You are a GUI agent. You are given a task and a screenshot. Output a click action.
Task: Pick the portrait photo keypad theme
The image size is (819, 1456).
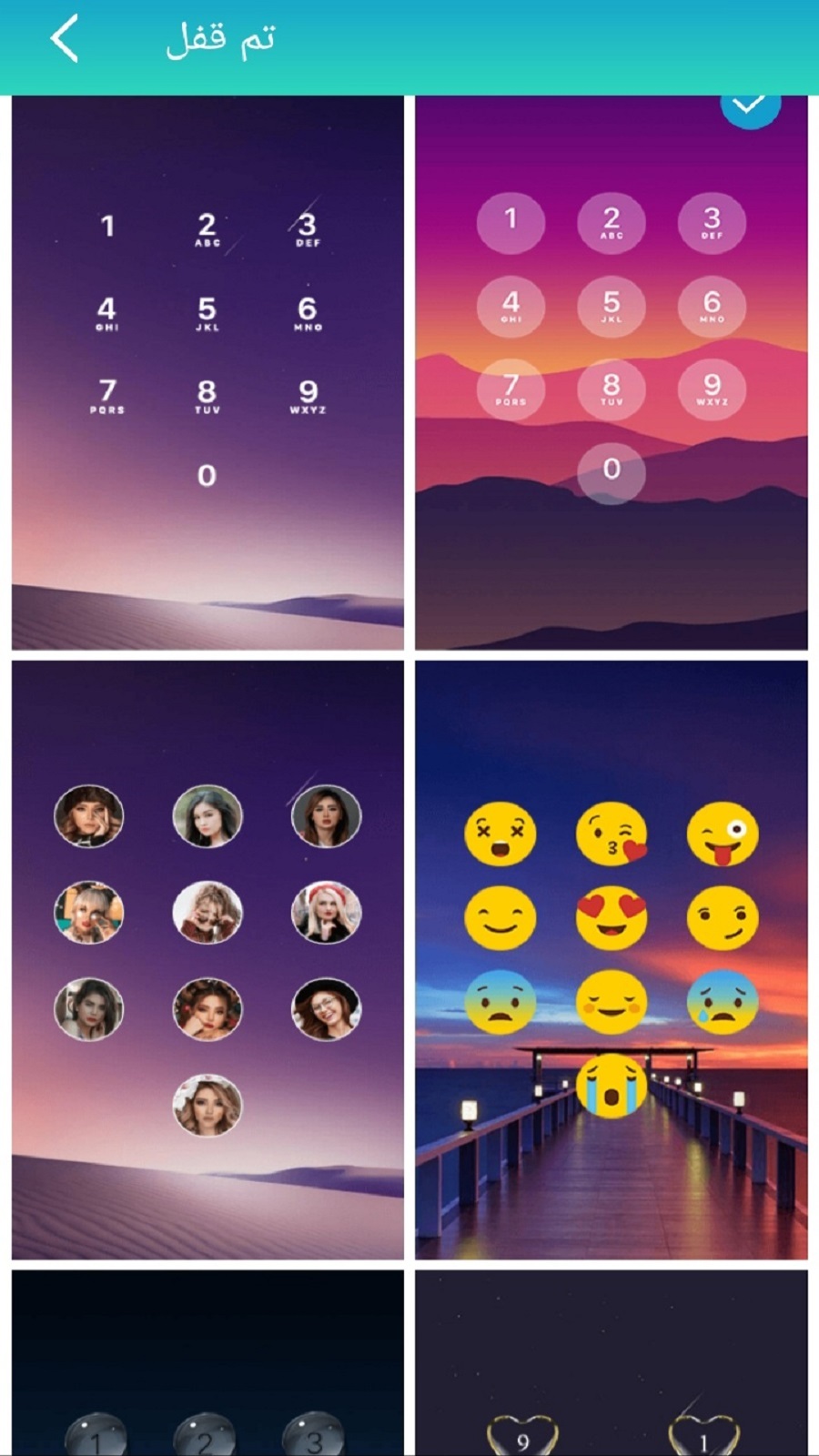pos(207,960)
